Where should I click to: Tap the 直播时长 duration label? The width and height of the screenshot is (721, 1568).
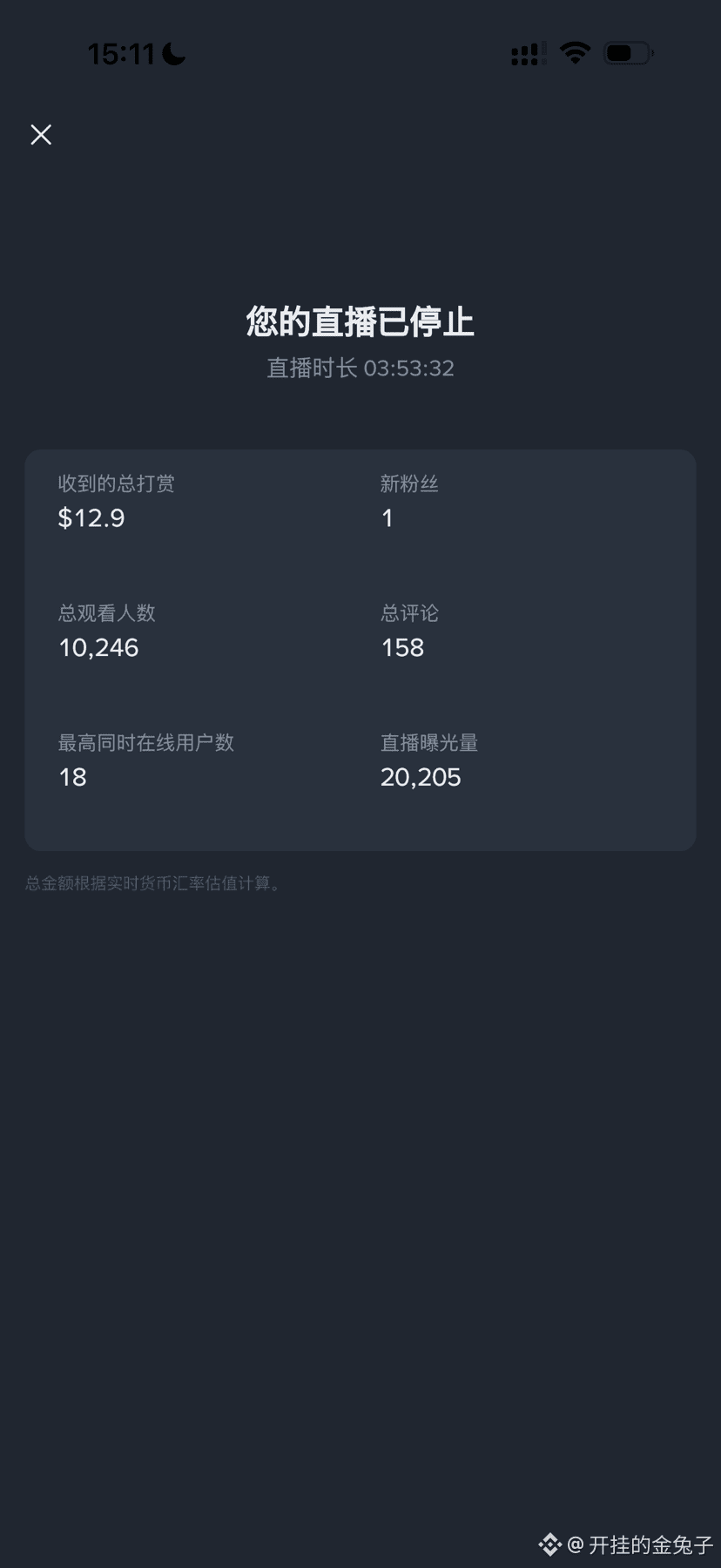pyautogui.click(x=309, y=368)
